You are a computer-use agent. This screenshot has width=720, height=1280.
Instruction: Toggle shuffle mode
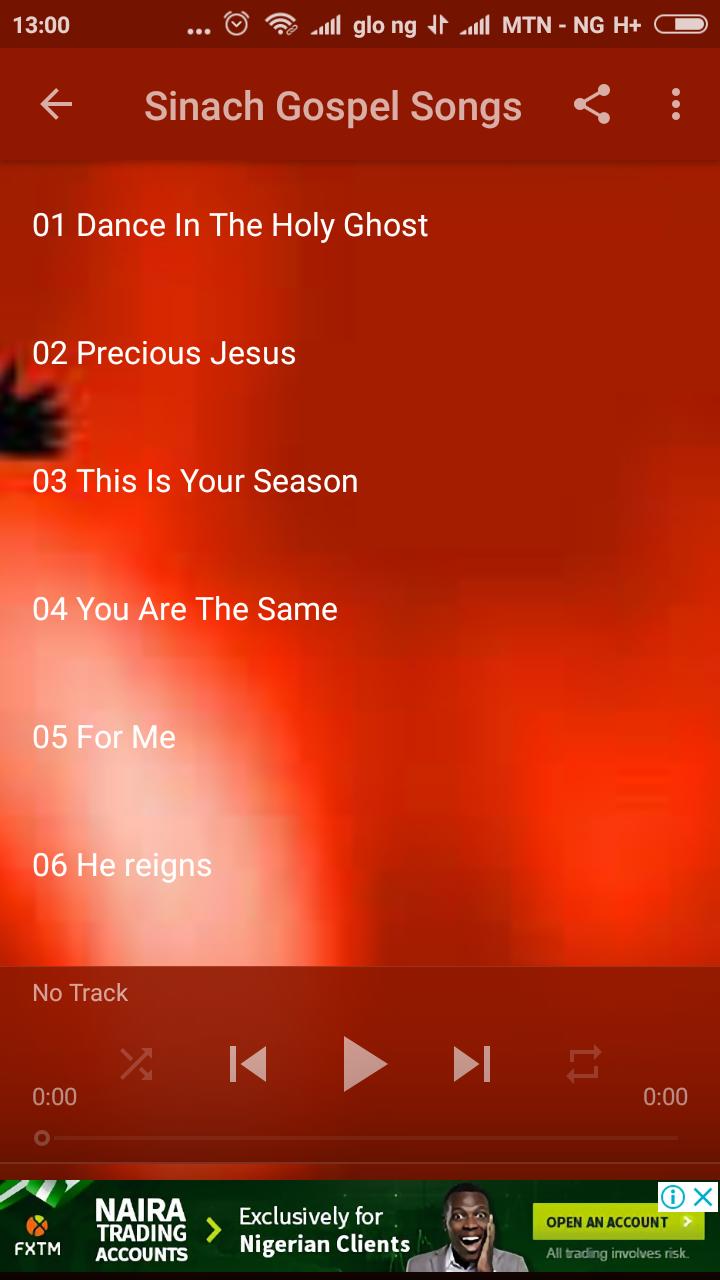(x=136, y=1064)
